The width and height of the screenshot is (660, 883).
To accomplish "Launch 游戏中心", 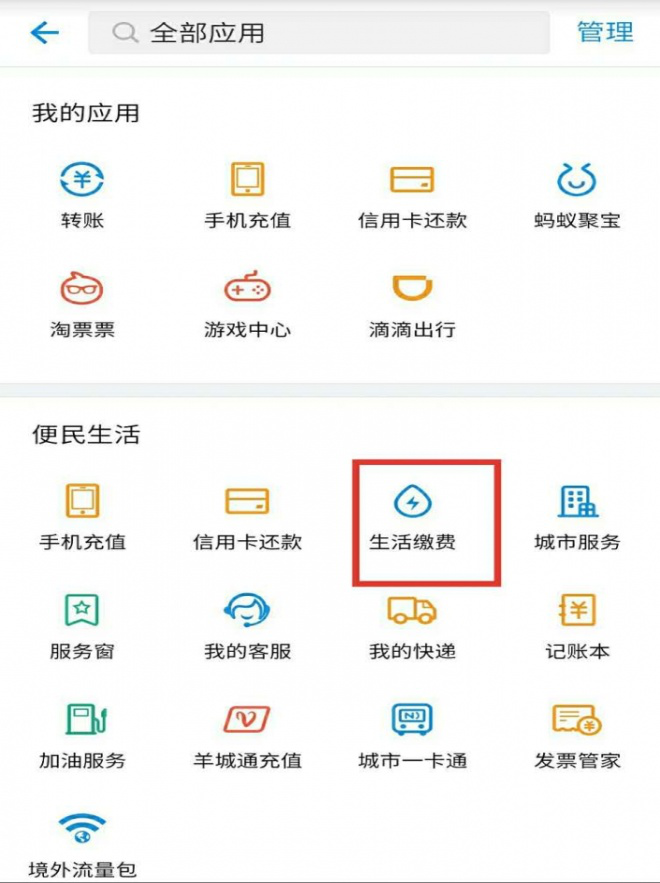I will pyautogui.click(x=247, y=303).
